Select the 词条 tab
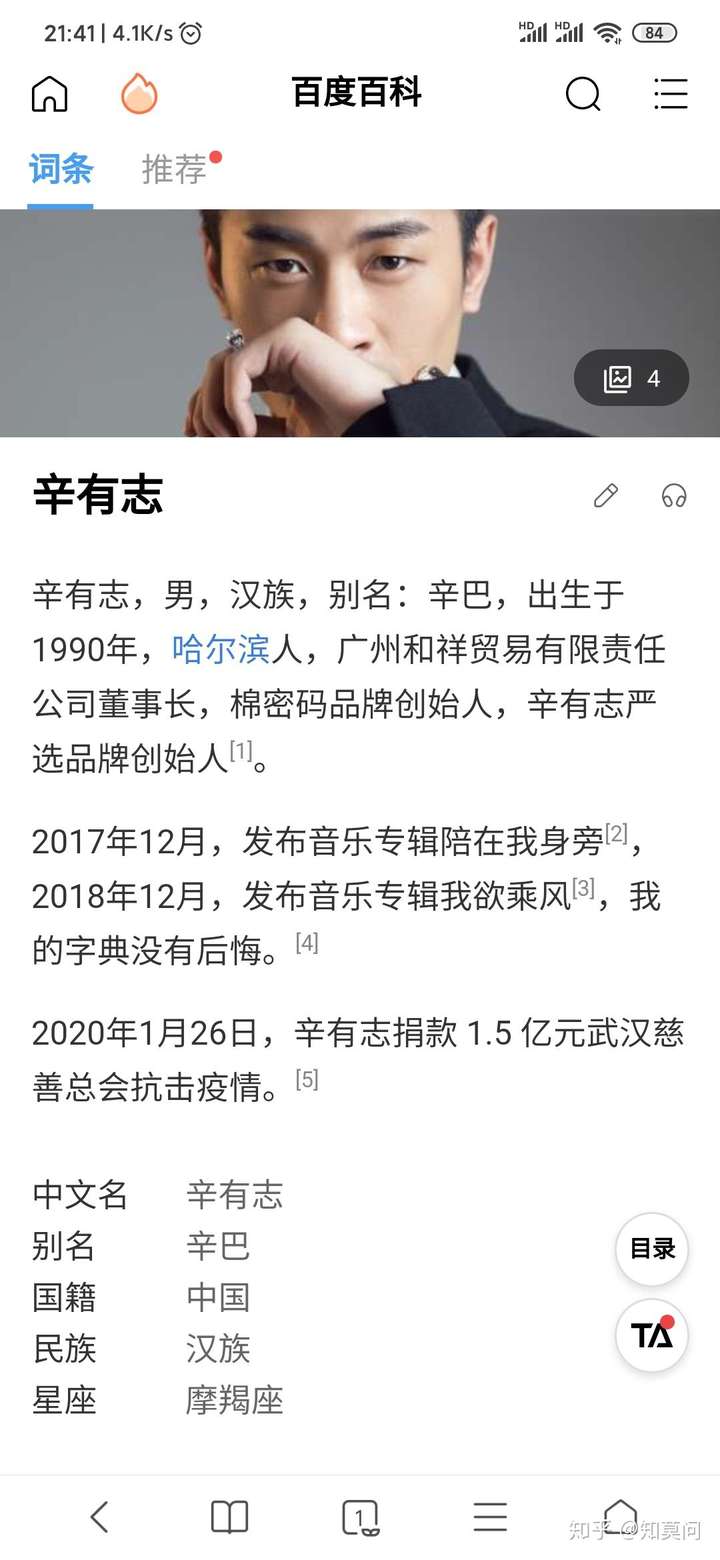 (60, 169)
